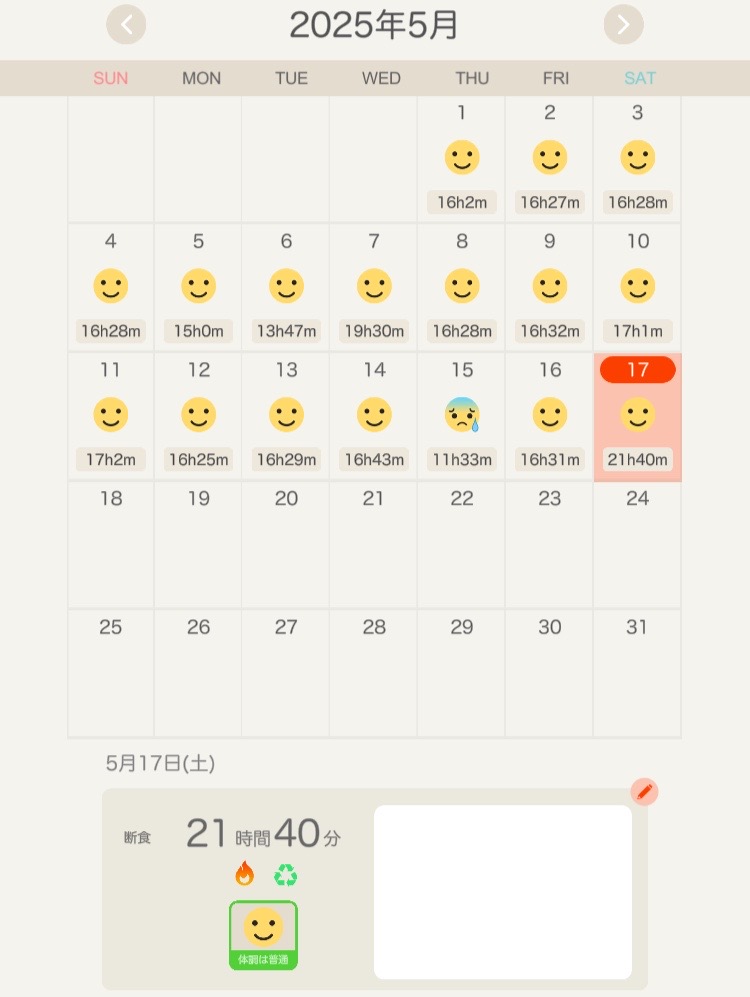Select May 14 with 16h43m fast

374,416
